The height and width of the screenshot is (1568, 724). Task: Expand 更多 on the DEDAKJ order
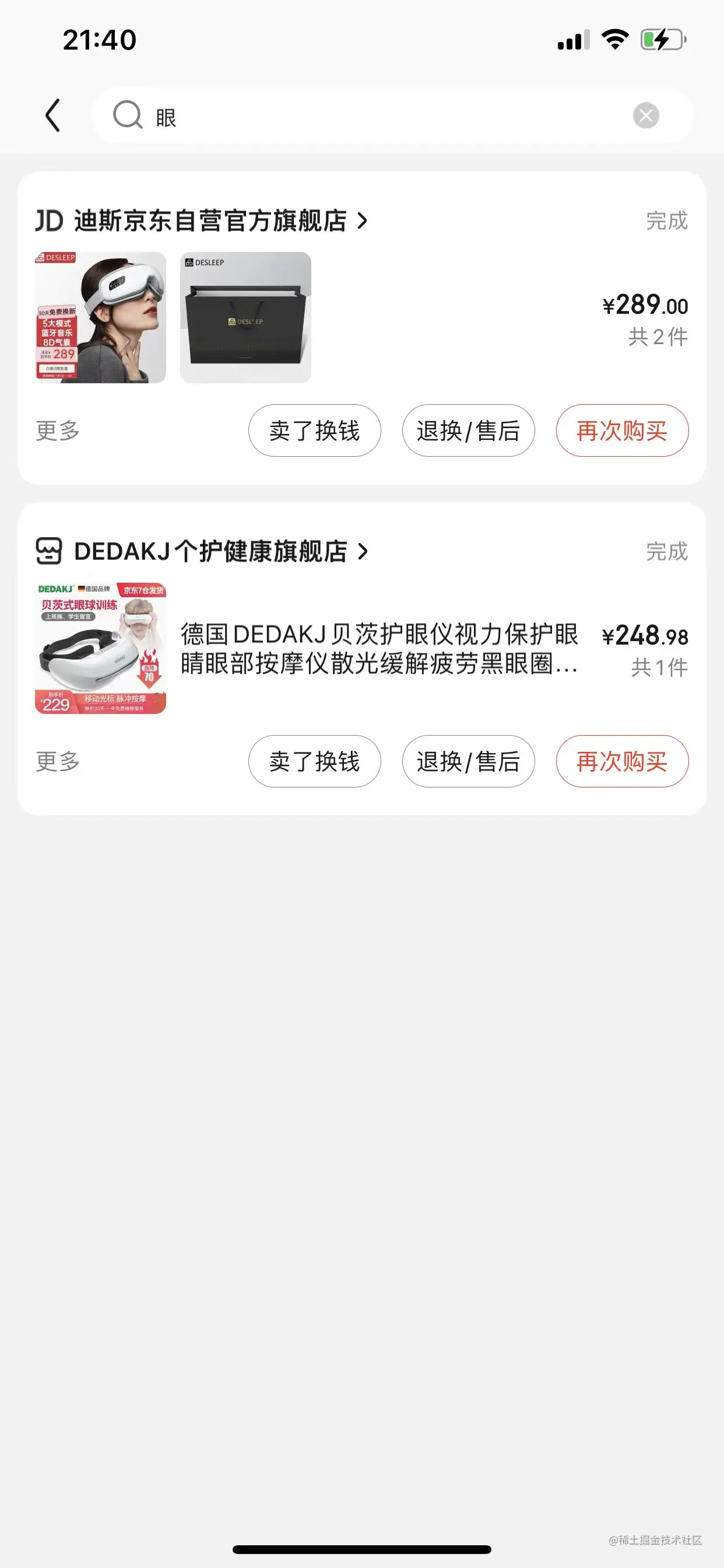point(58,761)
